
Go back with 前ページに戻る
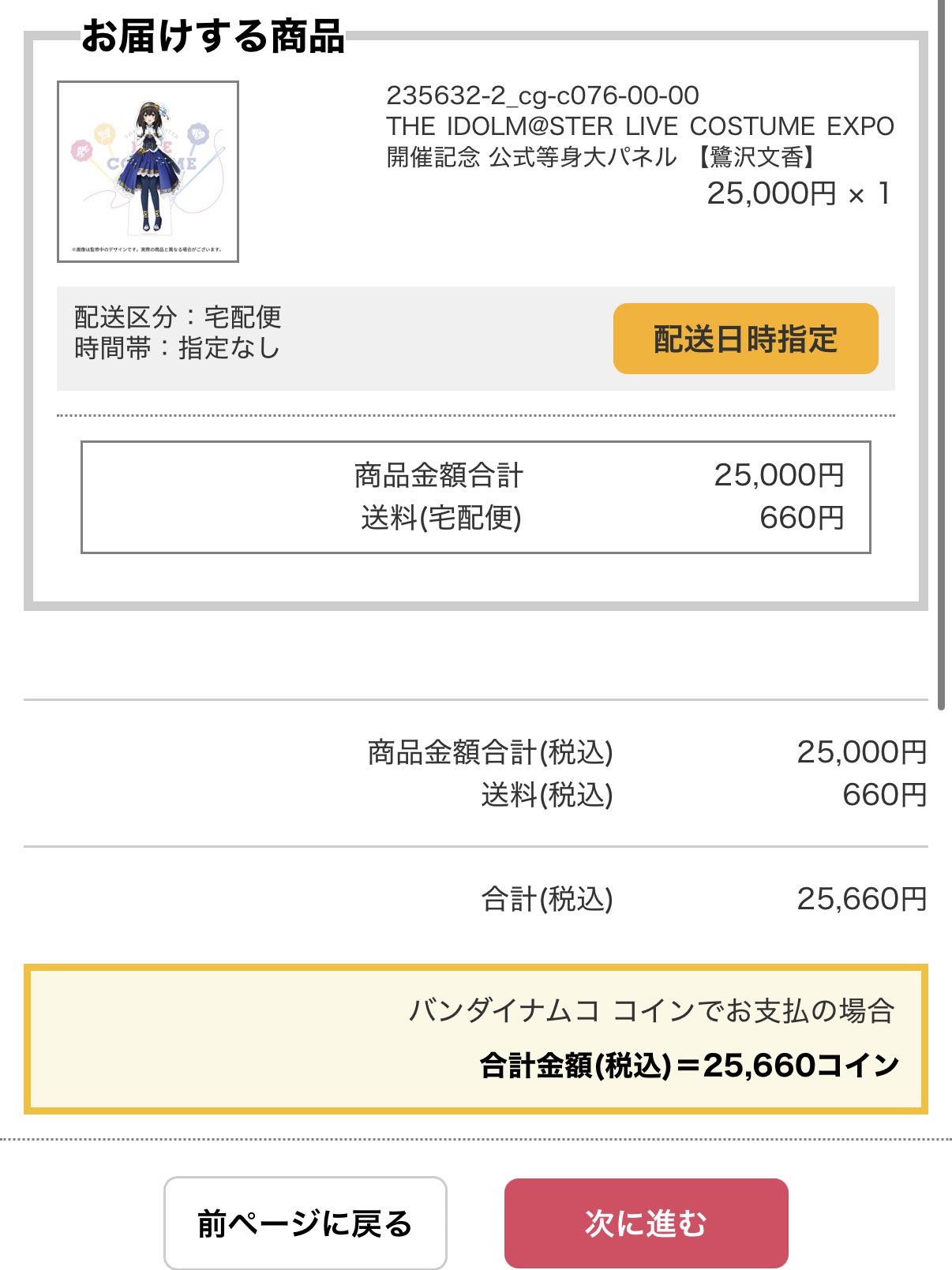[x=305, y=1223]
